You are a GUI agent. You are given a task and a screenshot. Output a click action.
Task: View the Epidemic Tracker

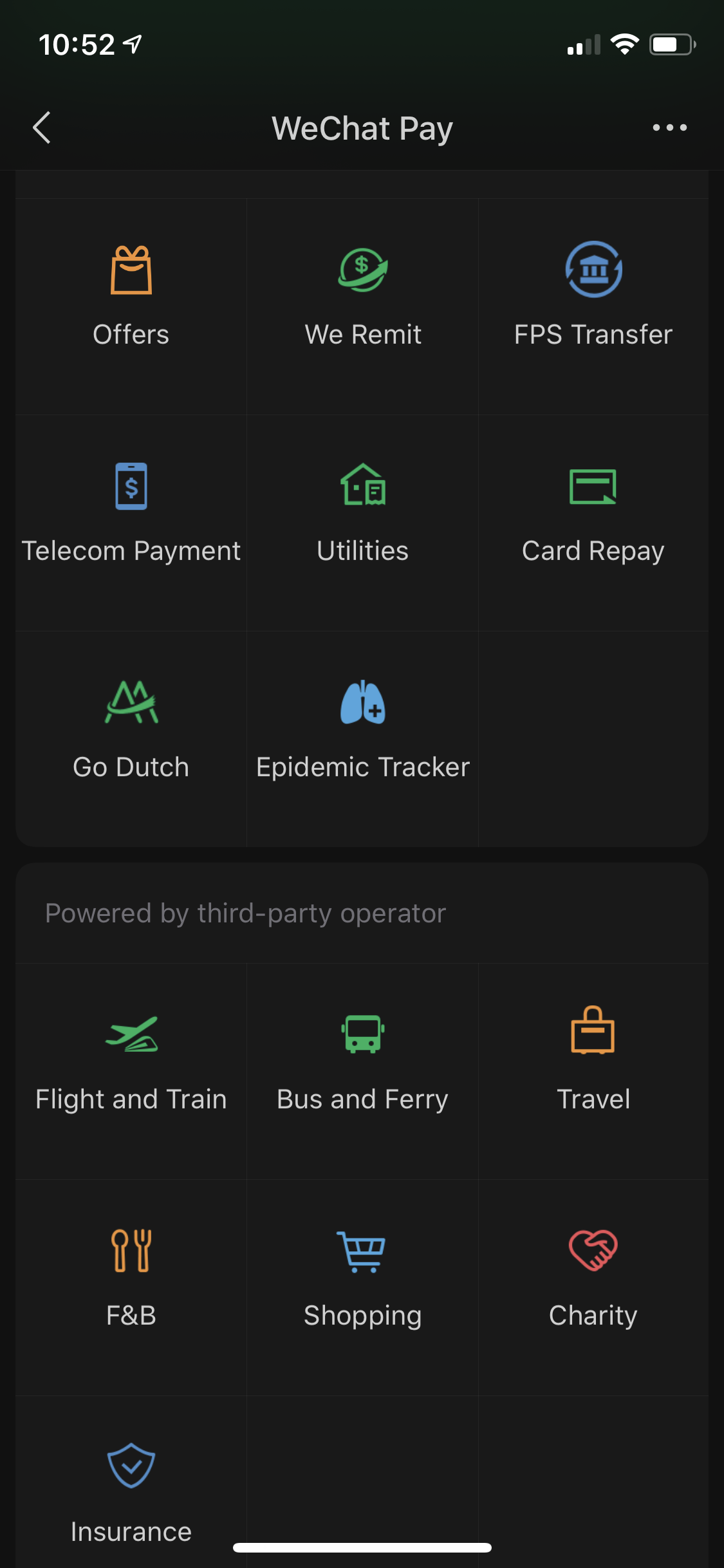click(363, 729)
